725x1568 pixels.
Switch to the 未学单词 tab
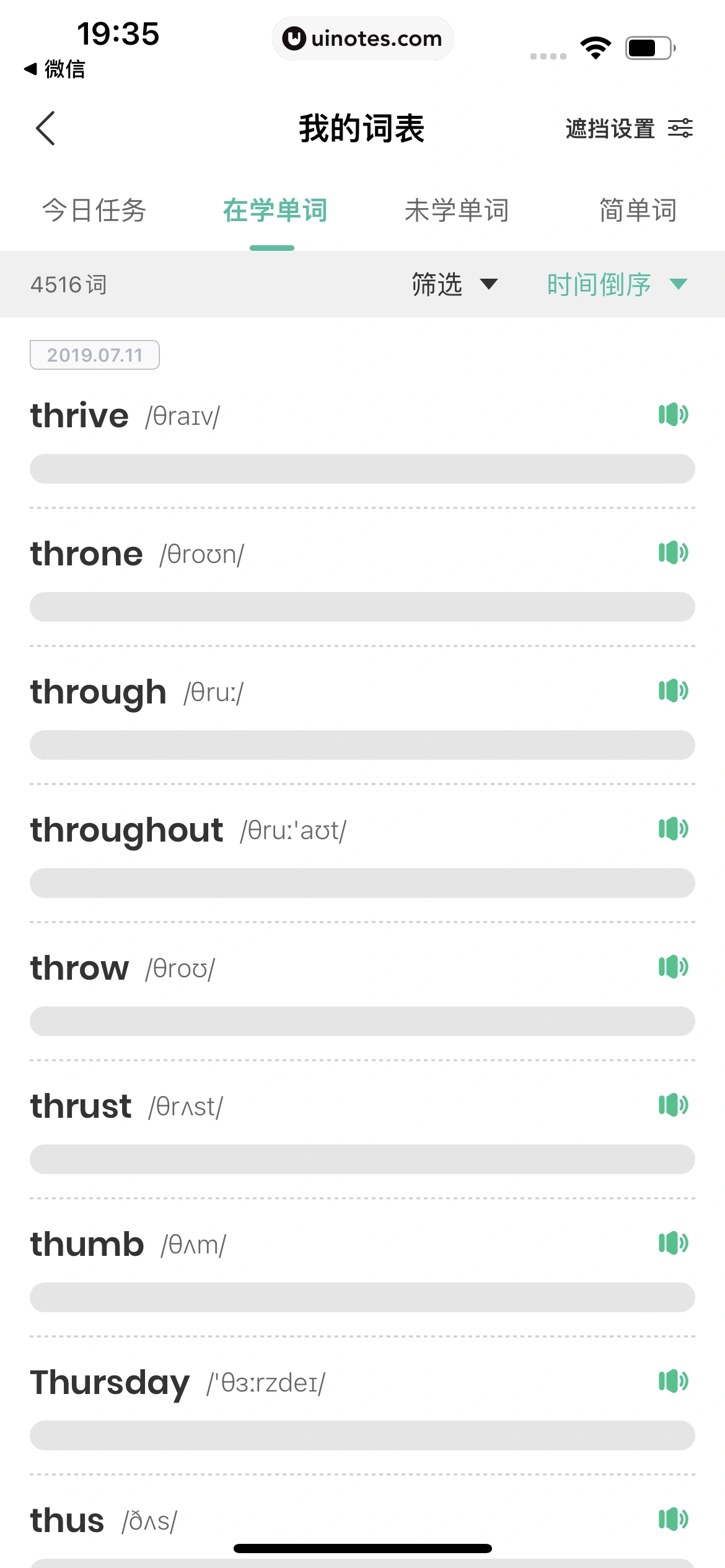457,211
